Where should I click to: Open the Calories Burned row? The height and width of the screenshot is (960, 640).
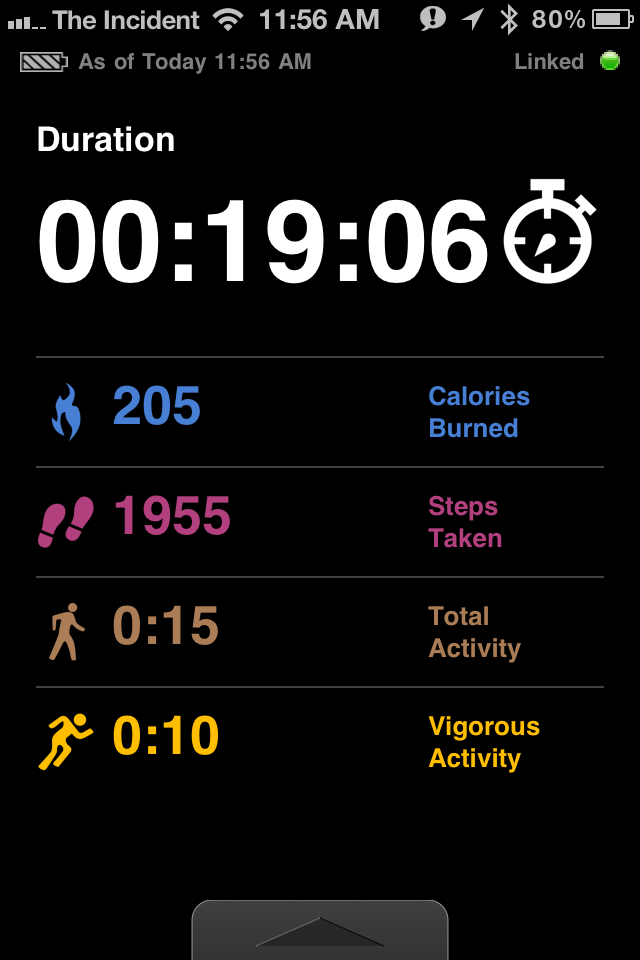pyautogui.click(x=320, y=412)
